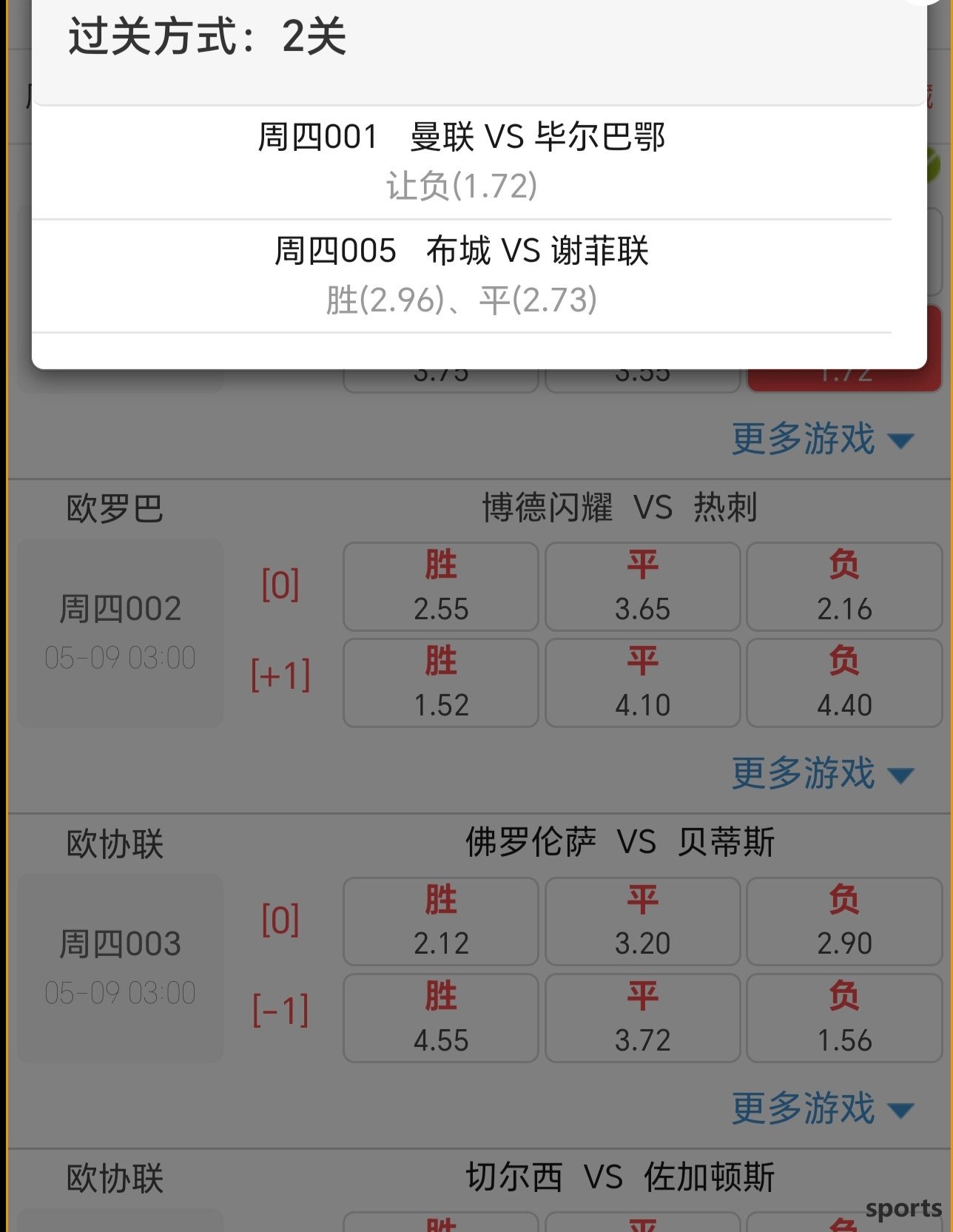
Task: Expand 更多游戏 below the 曼联 match odds
Action: pyautogui.click(x=821, y=439)
